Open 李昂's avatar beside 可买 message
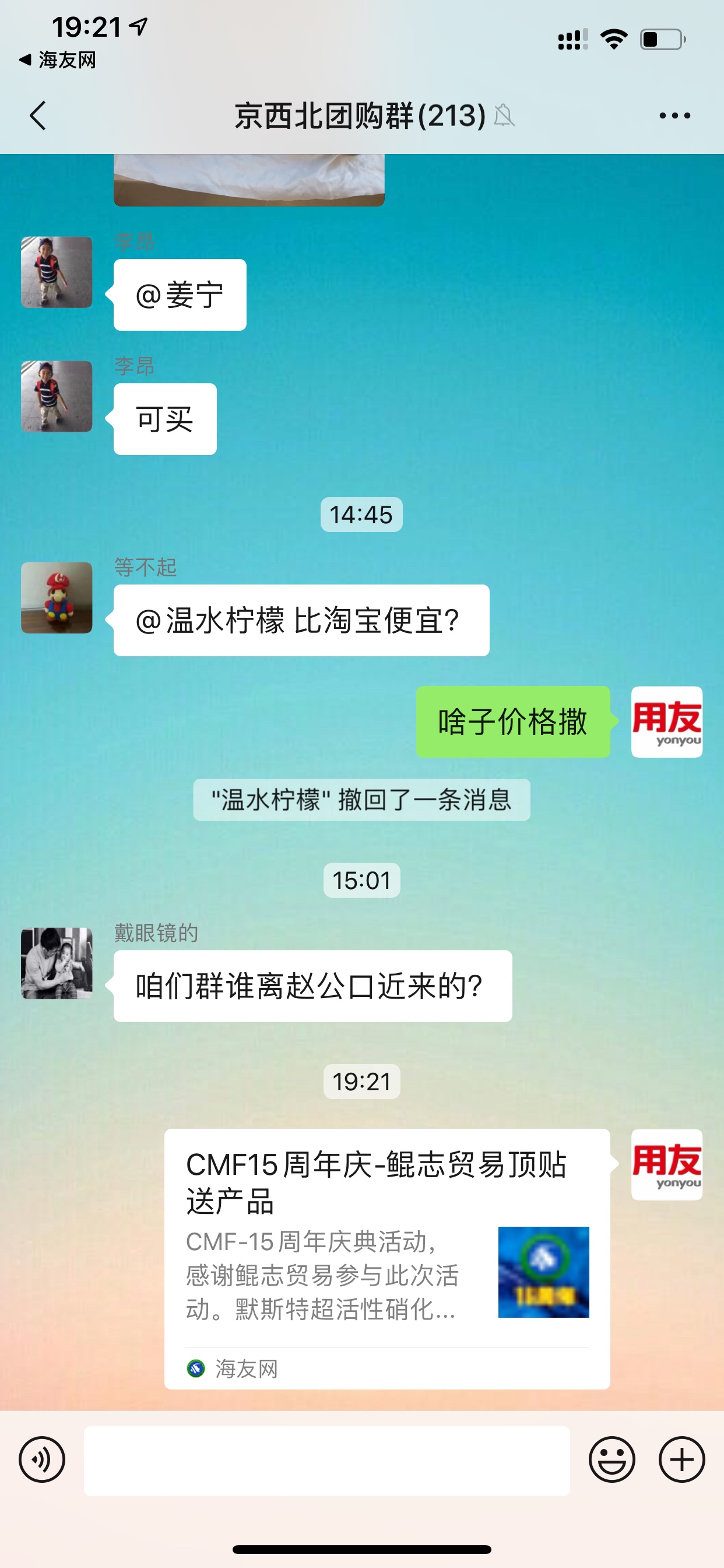 tap(57, 397)
